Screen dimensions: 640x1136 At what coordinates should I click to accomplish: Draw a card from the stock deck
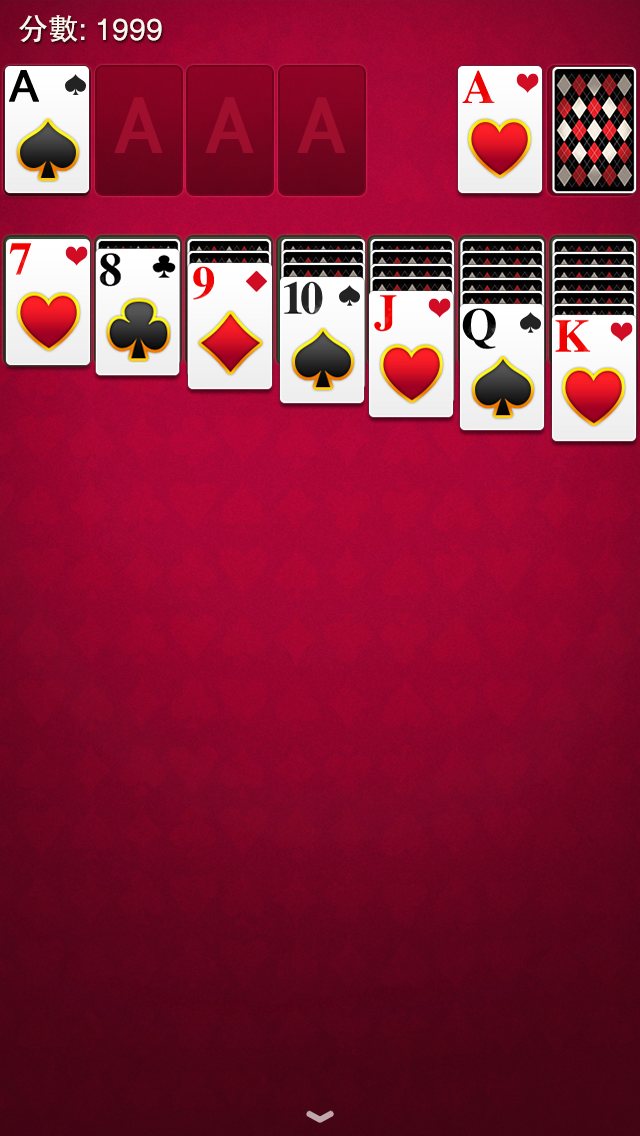594,130
